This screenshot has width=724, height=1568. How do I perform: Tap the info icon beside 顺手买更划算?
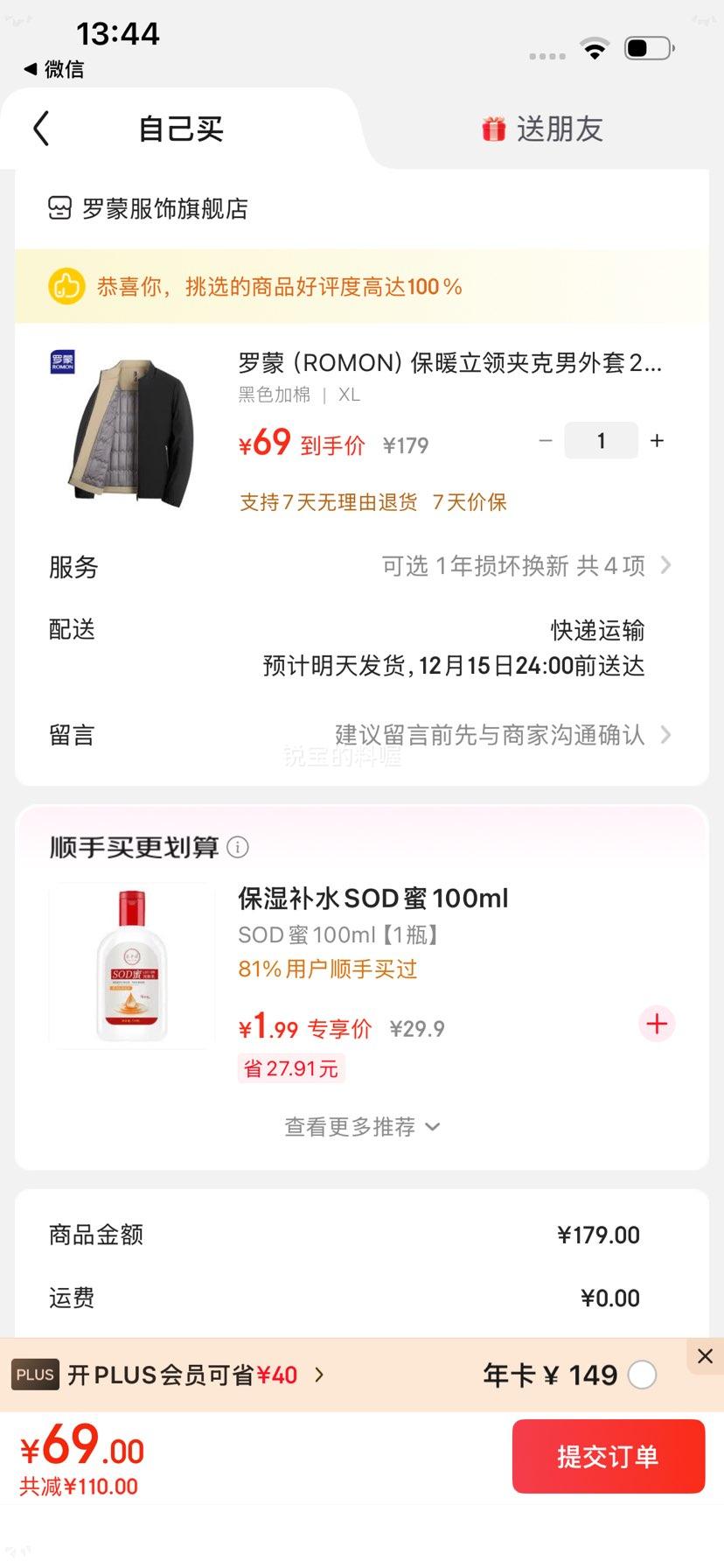tap(237, 847)
